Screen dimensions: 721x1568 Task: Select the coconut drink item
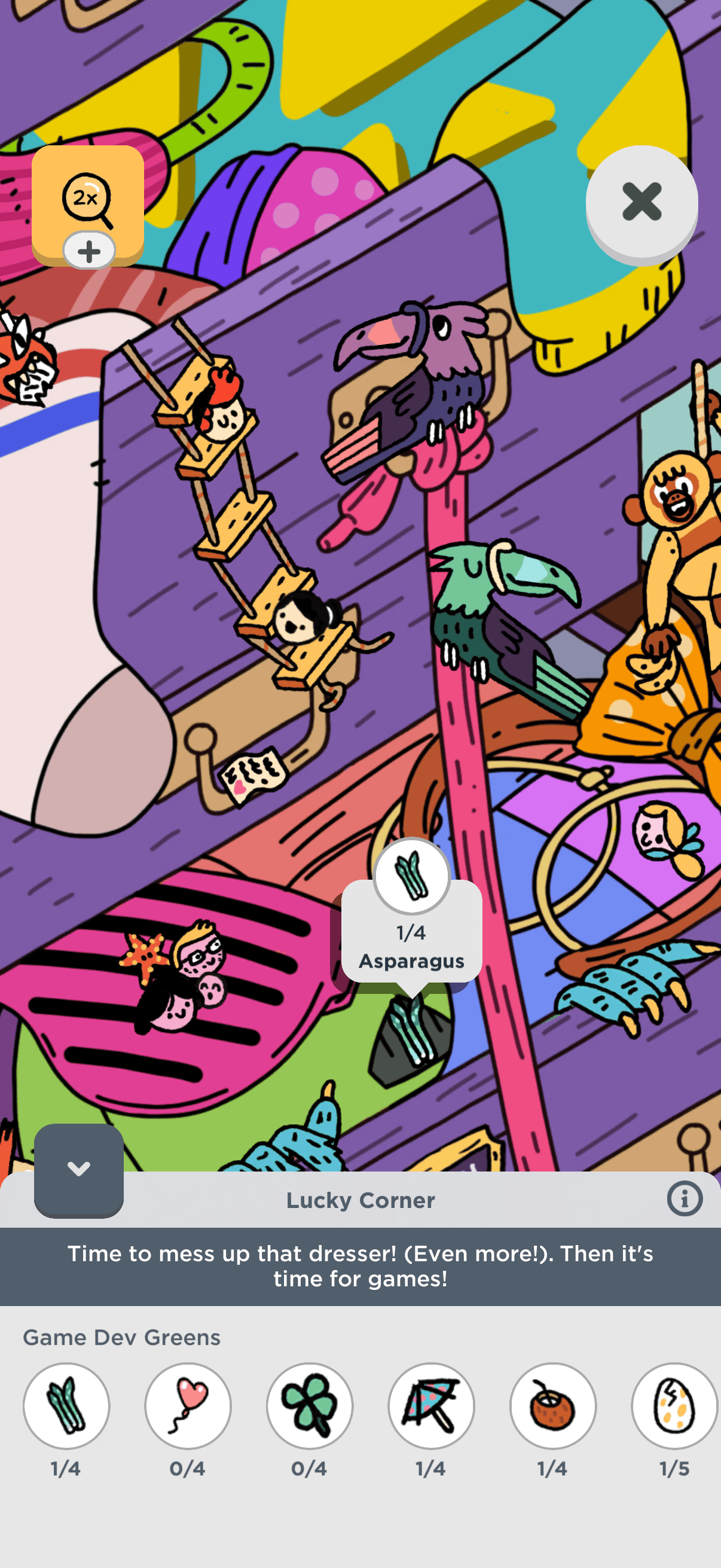(552, 1406)
